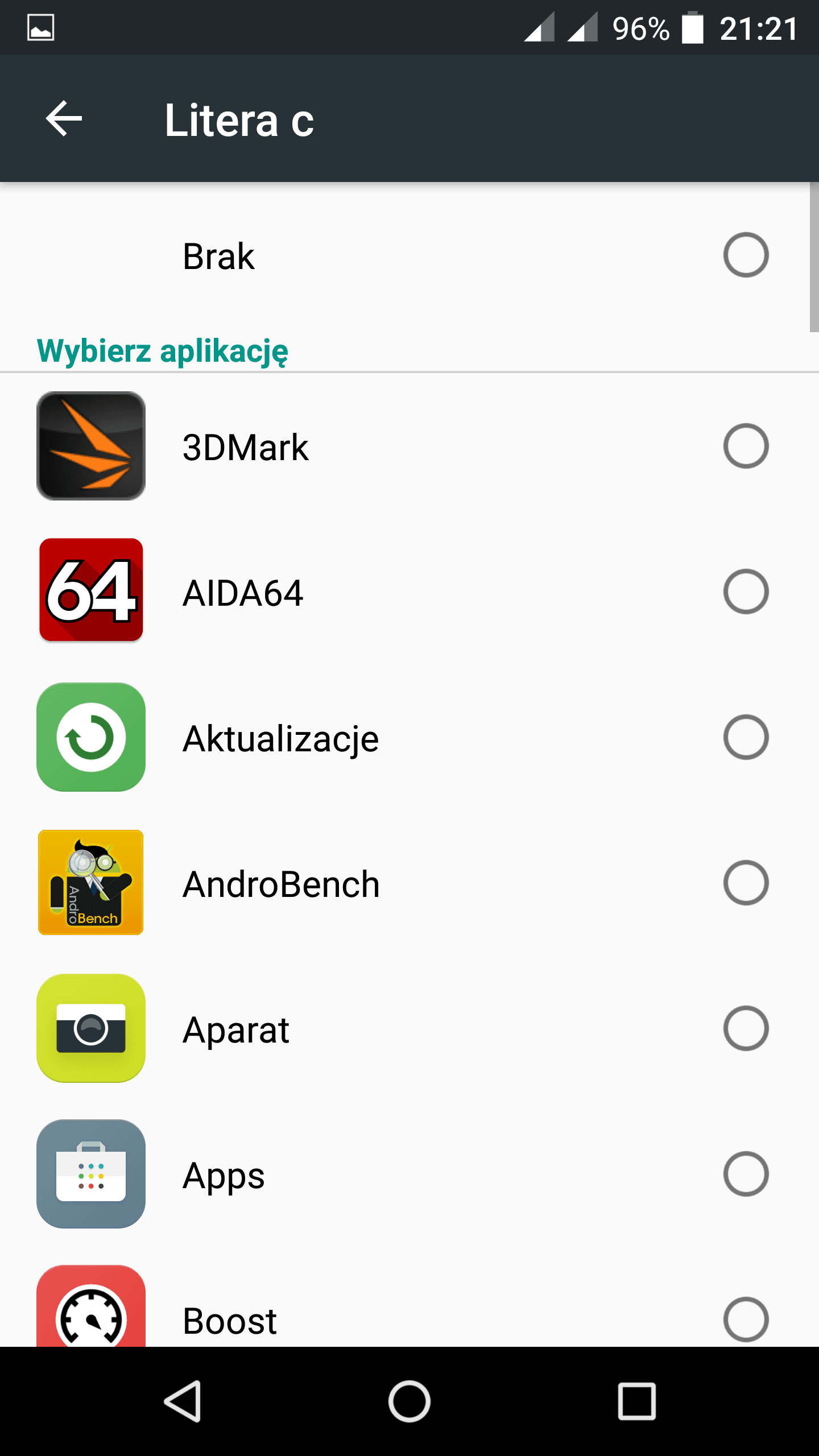The height and width of the screenshot is (1456, 819).
Task: Select AndroBench radio option
Action: pyautogui.click(x=746, y=883)
